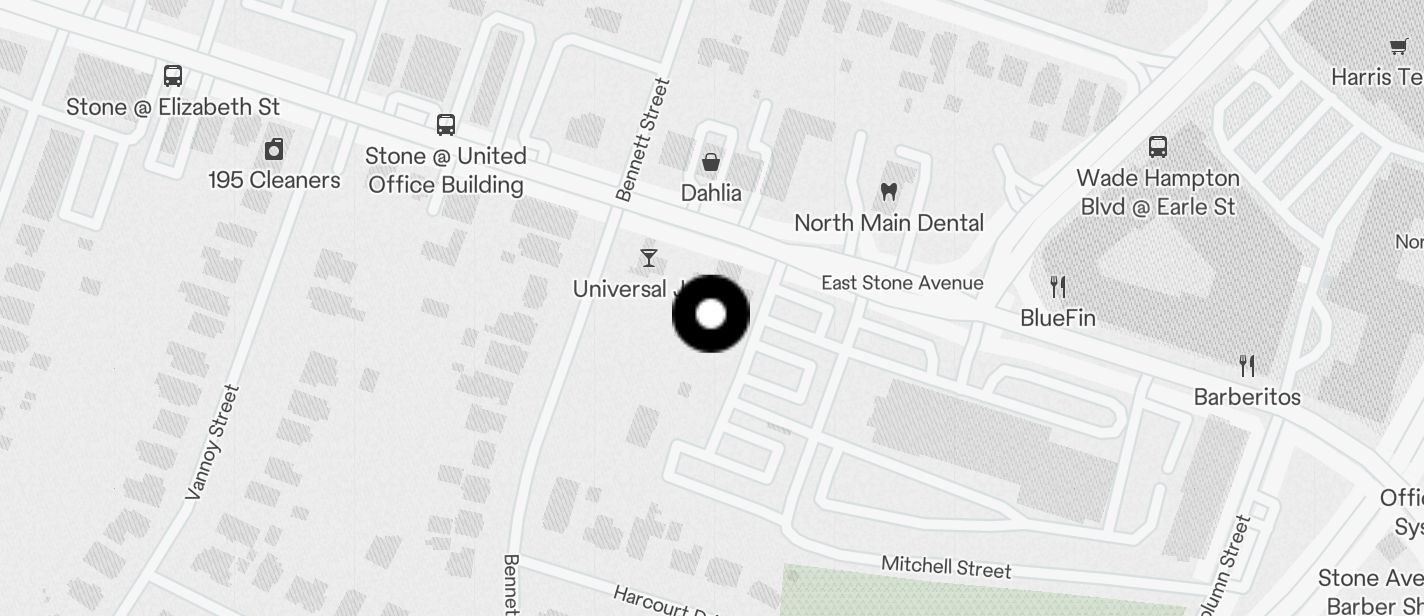
Task: Tap Stone @ United Office Building stop
Action: (446, 125)
